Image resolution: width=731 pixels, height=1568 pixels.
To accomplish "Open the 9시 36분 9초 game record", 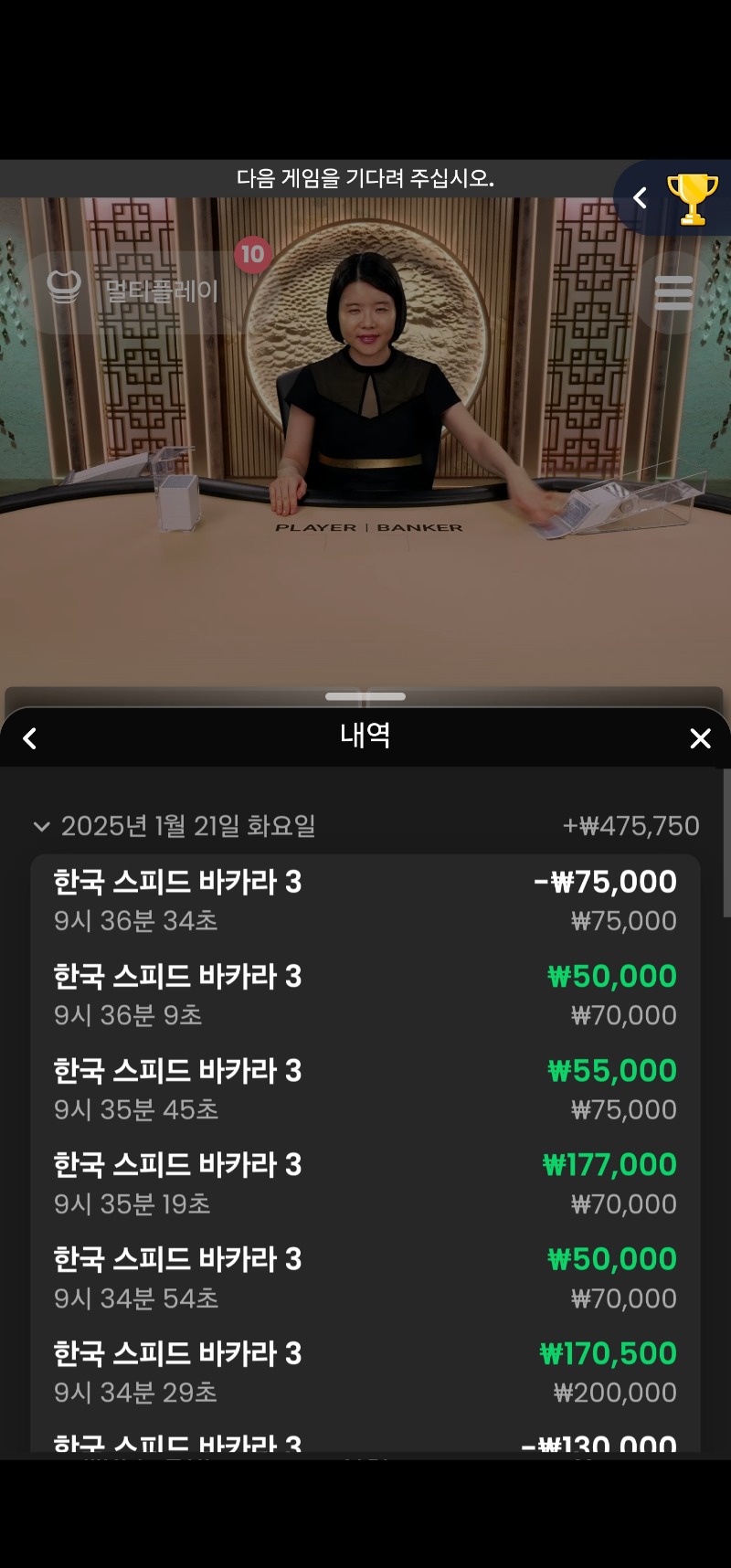I will pos(365,995).
